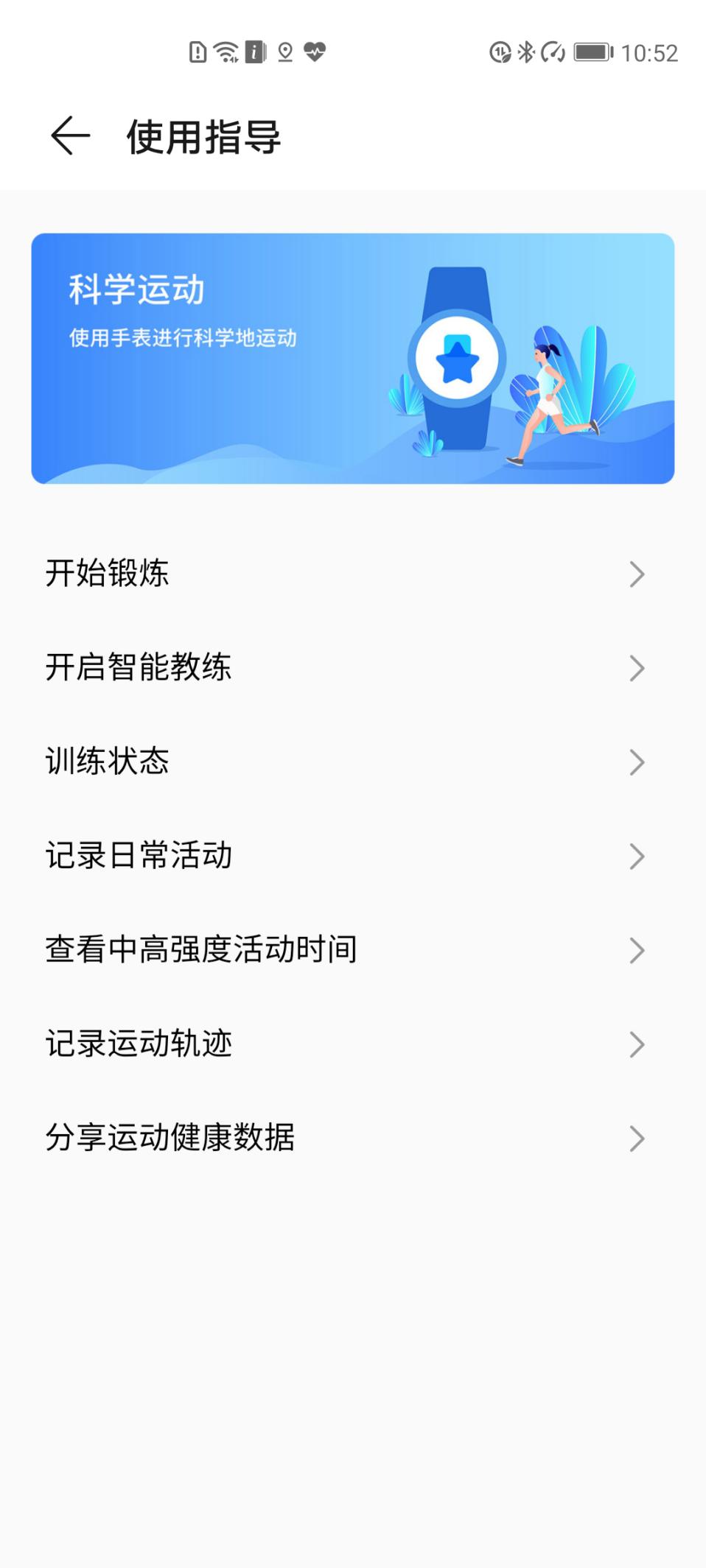The height and width of the screenshot is (1568, 706).
Task: Click the Wi-Fi icon in the status bar
Action: click(x=226, y=52)
